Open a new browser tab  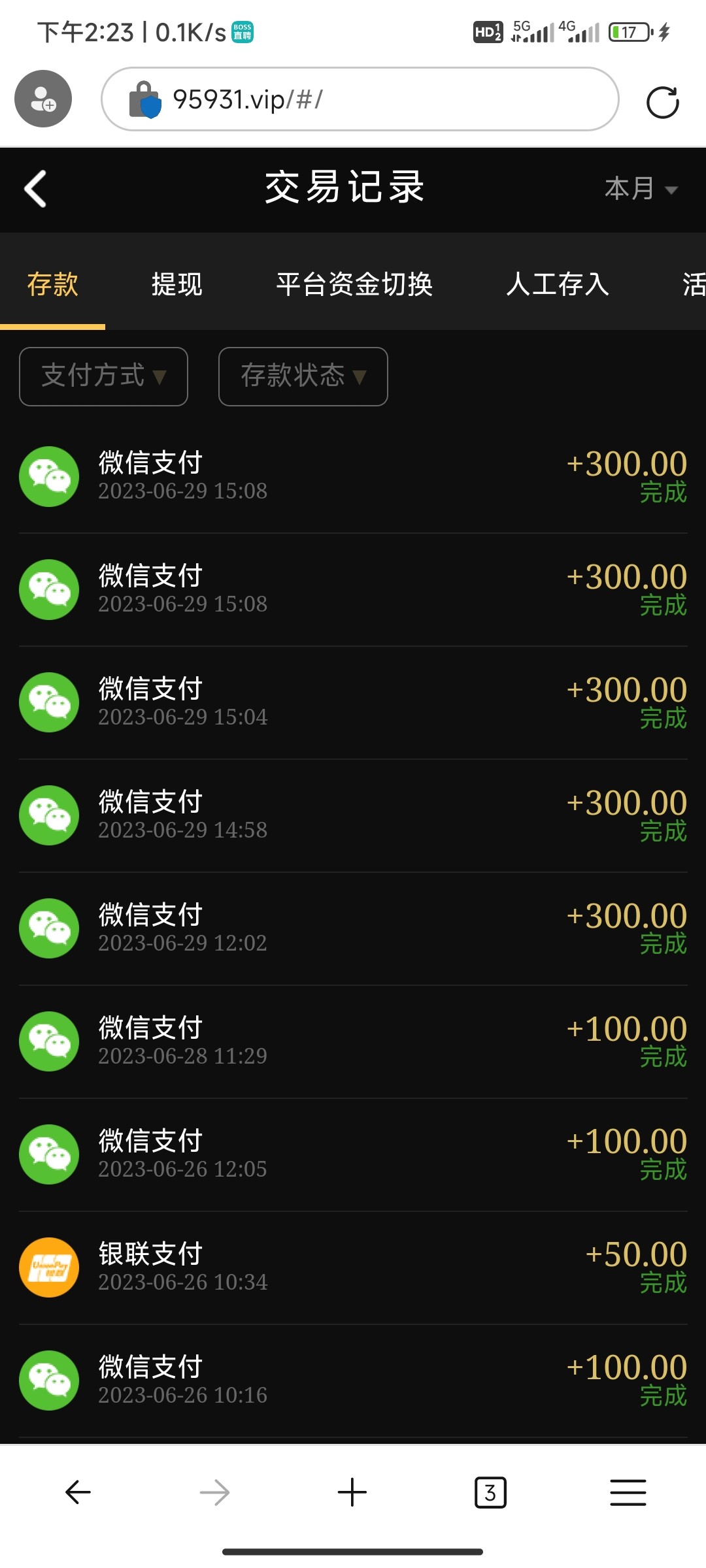(352, 1492)
